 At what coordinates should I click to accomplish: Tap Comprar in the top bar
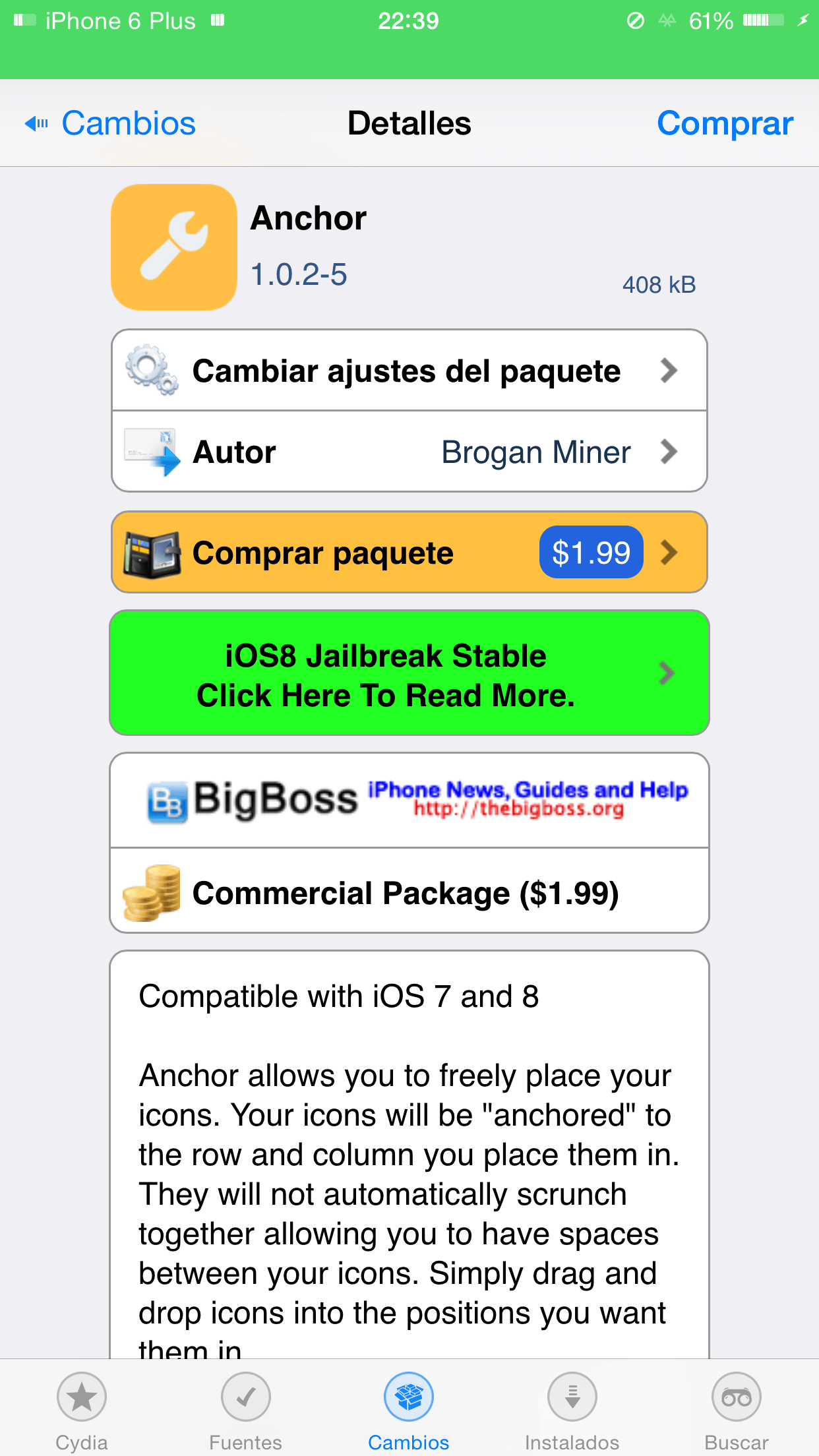tap(724, 123)
